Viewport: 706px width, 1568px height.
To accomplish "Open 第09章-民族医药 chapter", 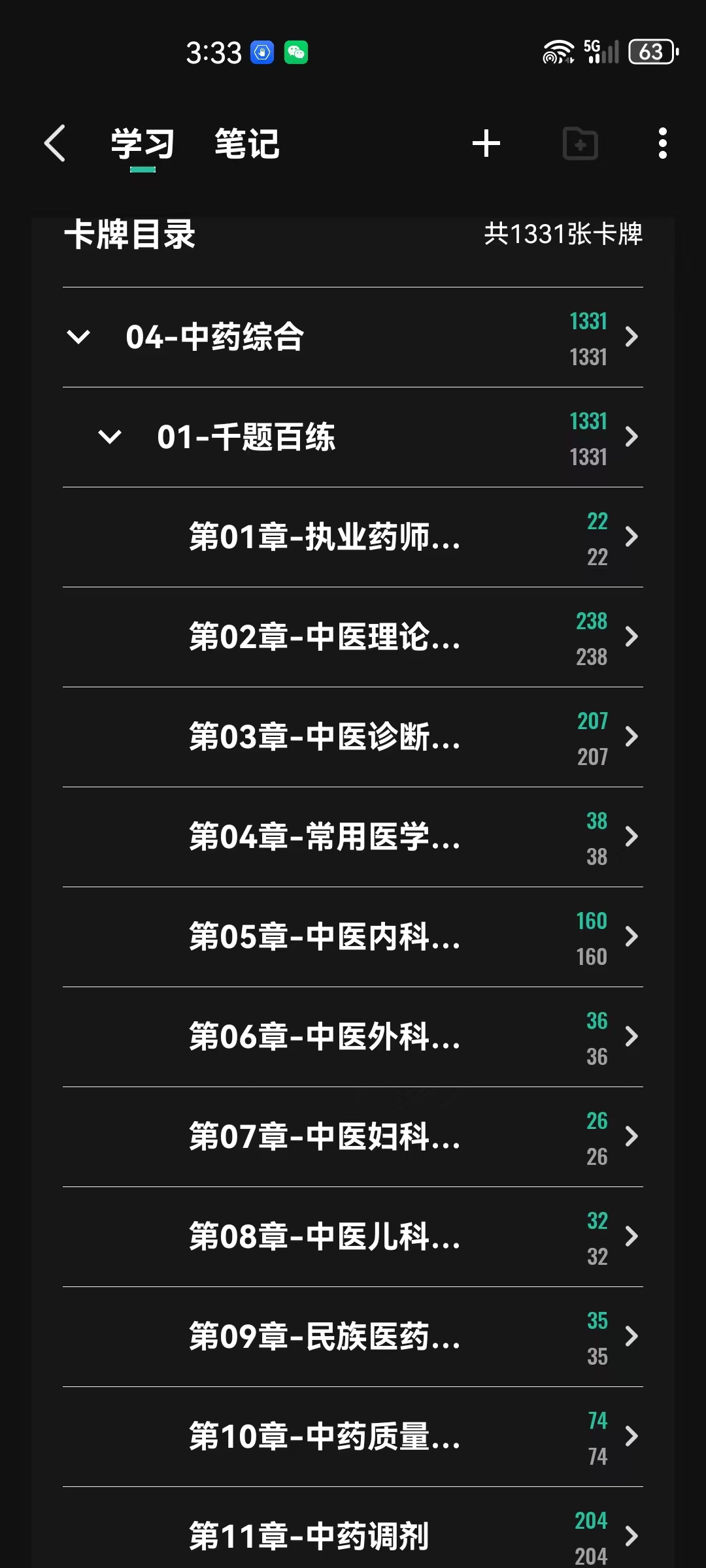I will [325, 1337].
